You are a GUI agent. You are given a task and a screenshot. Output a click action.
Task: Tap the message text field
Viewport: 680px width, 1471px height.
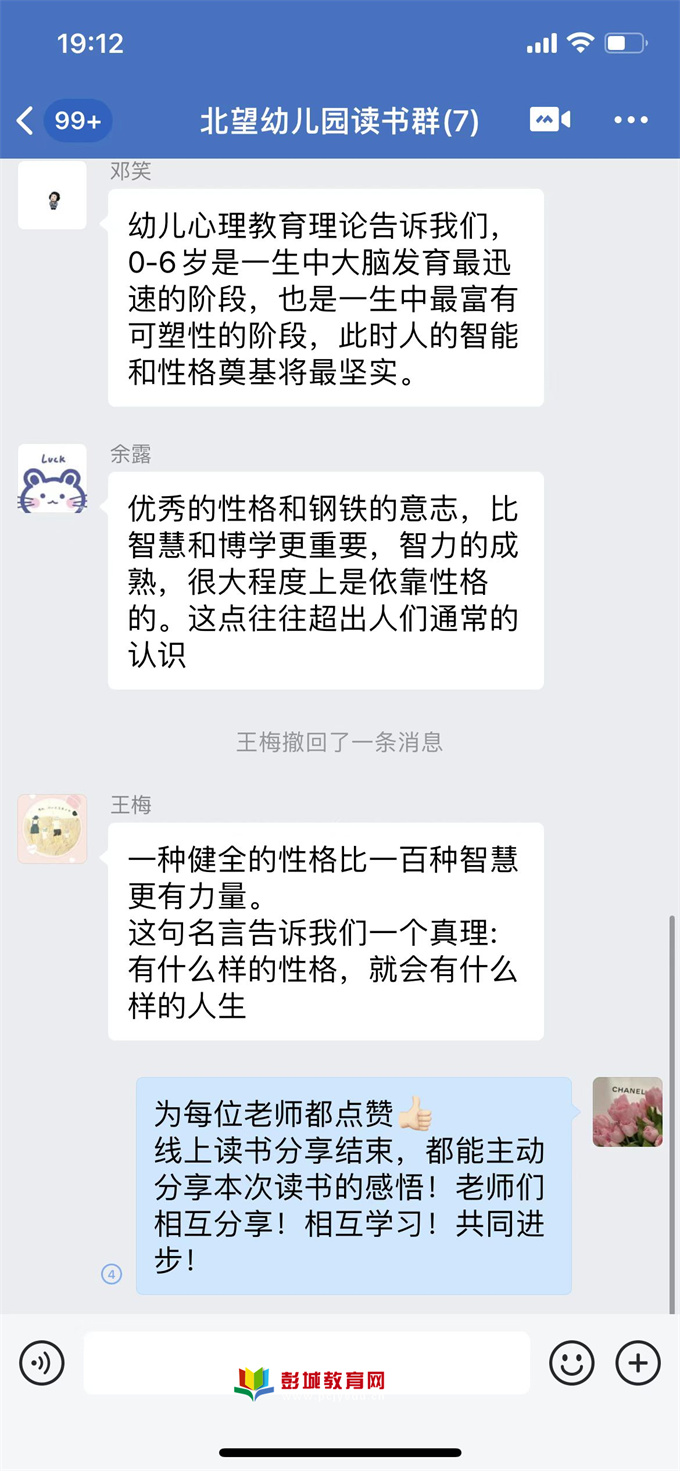pyautogui.click(x=306, y=1362)
